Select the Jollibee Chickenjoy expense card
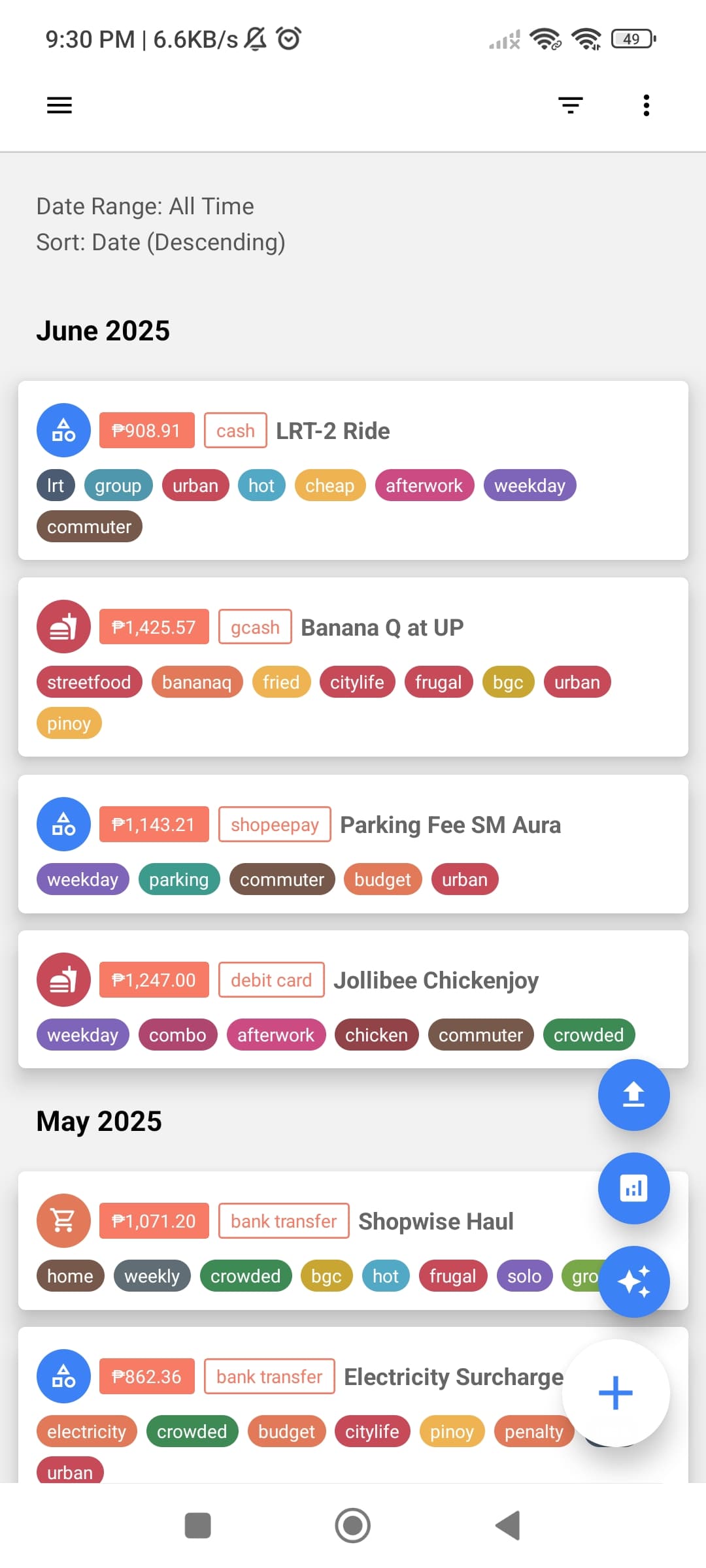The height and width of the screenshot is (1568, 706). (x=435, y=981)
